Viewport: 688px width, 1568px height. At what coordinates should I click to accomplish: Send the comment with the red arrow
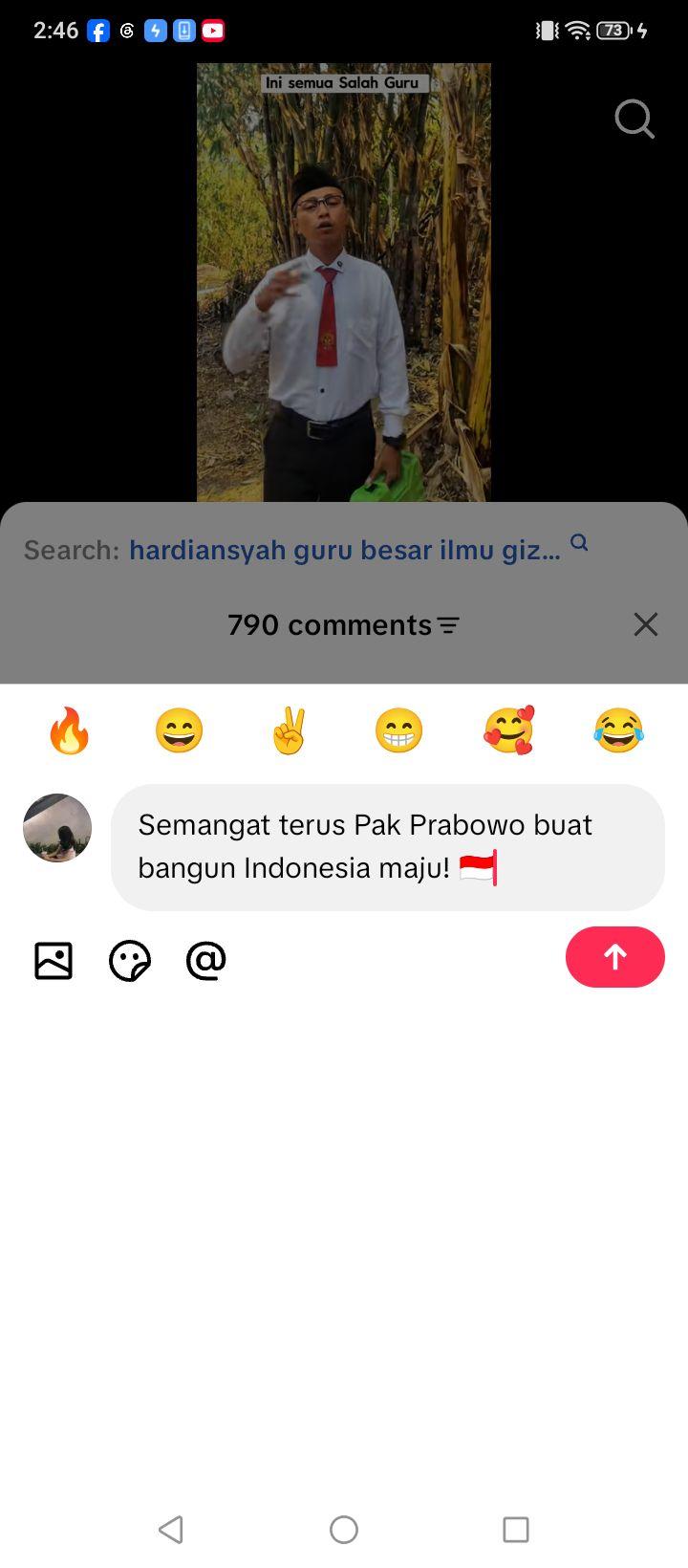(615, 957)
